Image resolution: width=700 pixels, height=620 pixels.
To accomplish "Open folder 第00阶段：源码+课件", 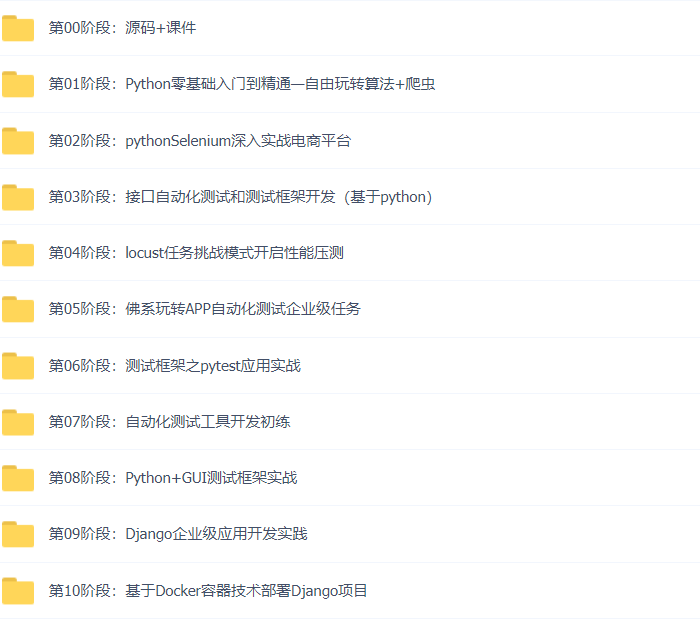I will 122,28.
